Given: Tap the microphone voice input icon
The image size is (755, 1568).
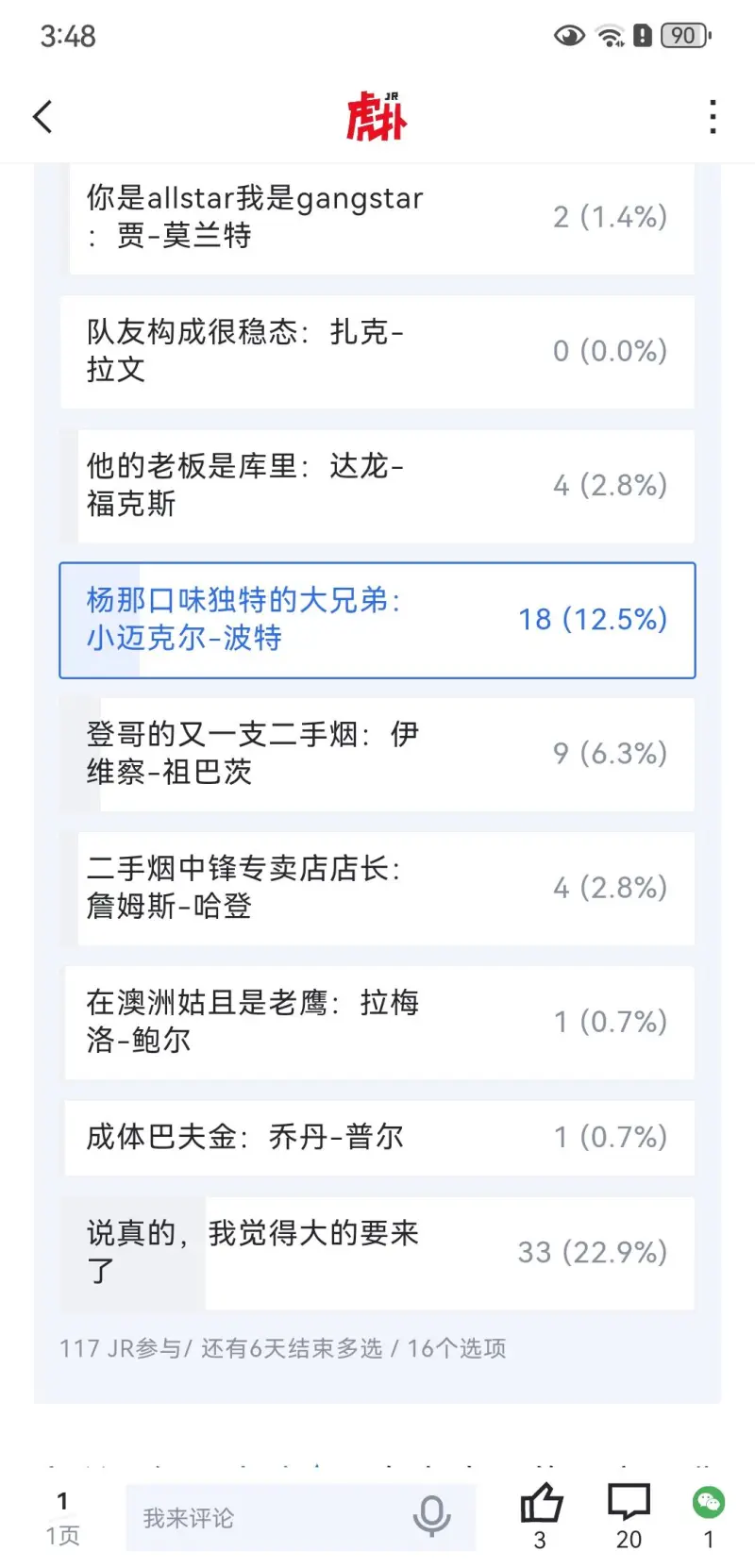Looking at the screenshot, I should (431, 1516).
